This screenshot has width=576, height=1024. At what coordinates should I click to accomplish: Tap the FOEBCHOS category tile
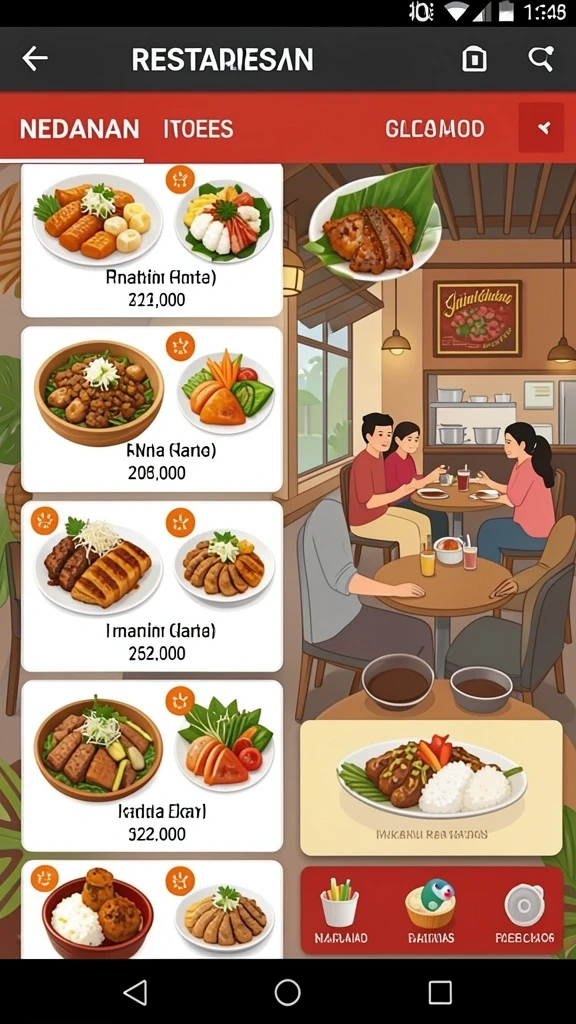524,912
